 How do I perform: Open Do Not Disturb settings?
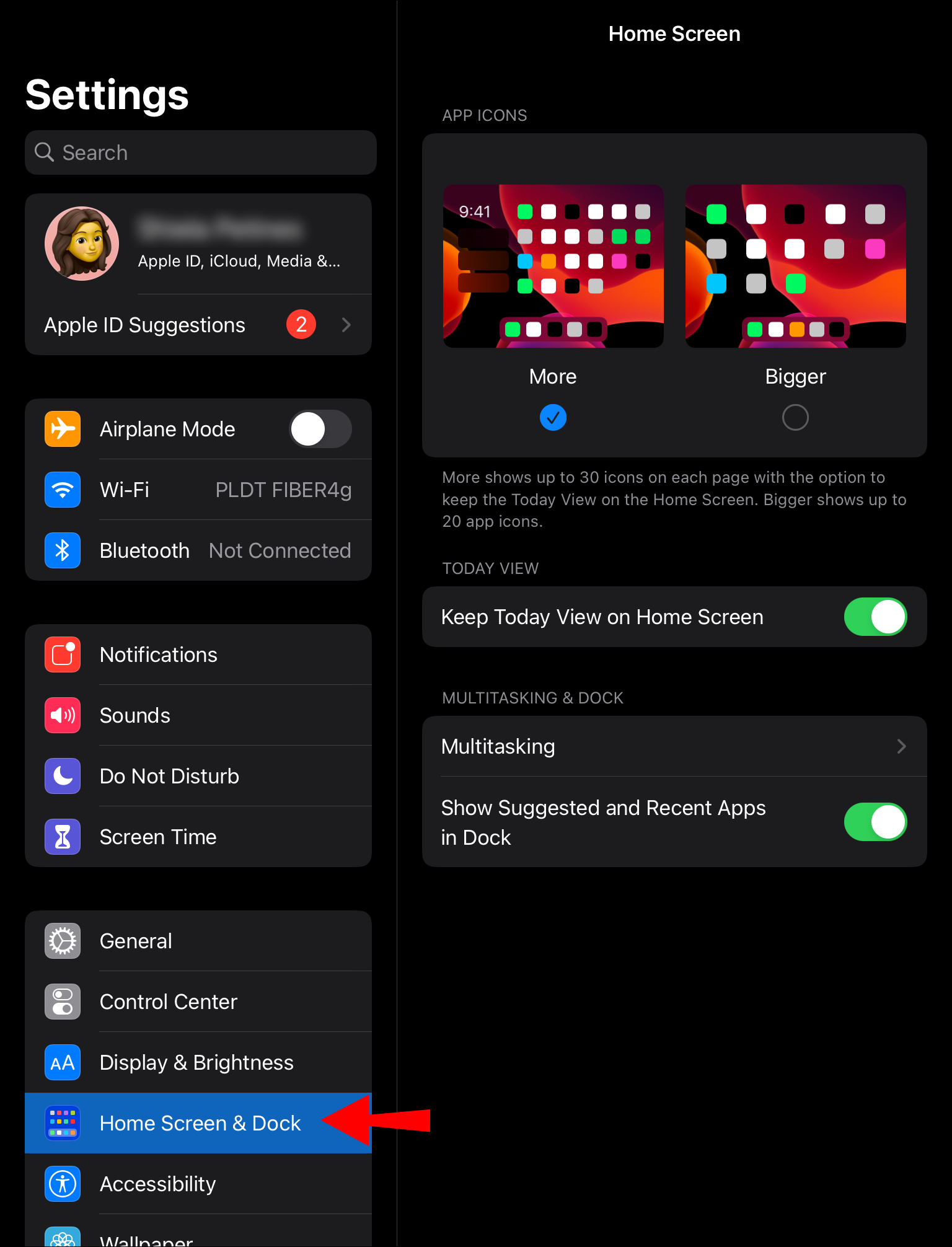pos(198,776)
